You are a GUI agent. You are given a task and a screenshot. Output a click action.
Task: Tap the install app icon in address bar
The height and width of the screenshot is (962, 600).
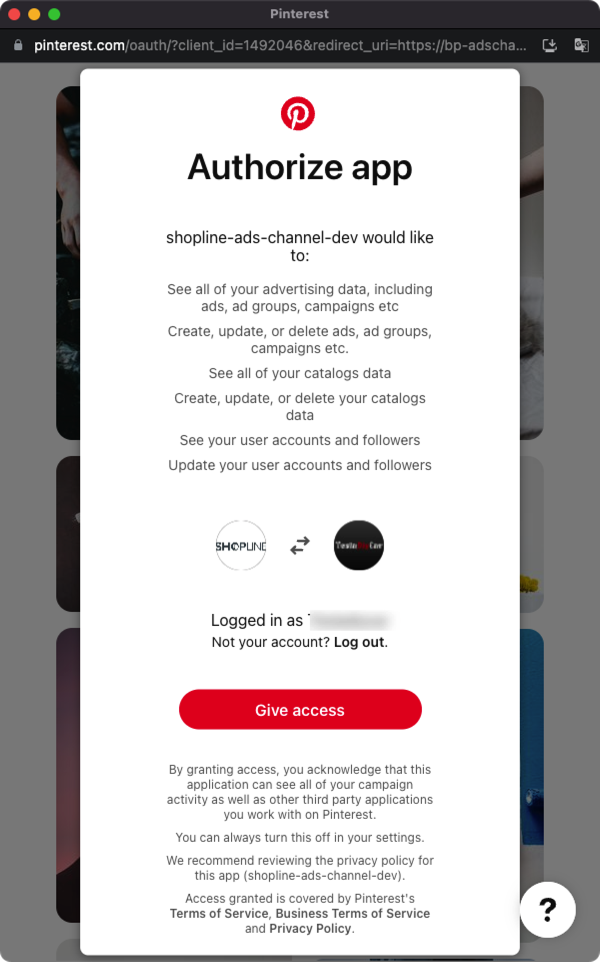[550, 45]
